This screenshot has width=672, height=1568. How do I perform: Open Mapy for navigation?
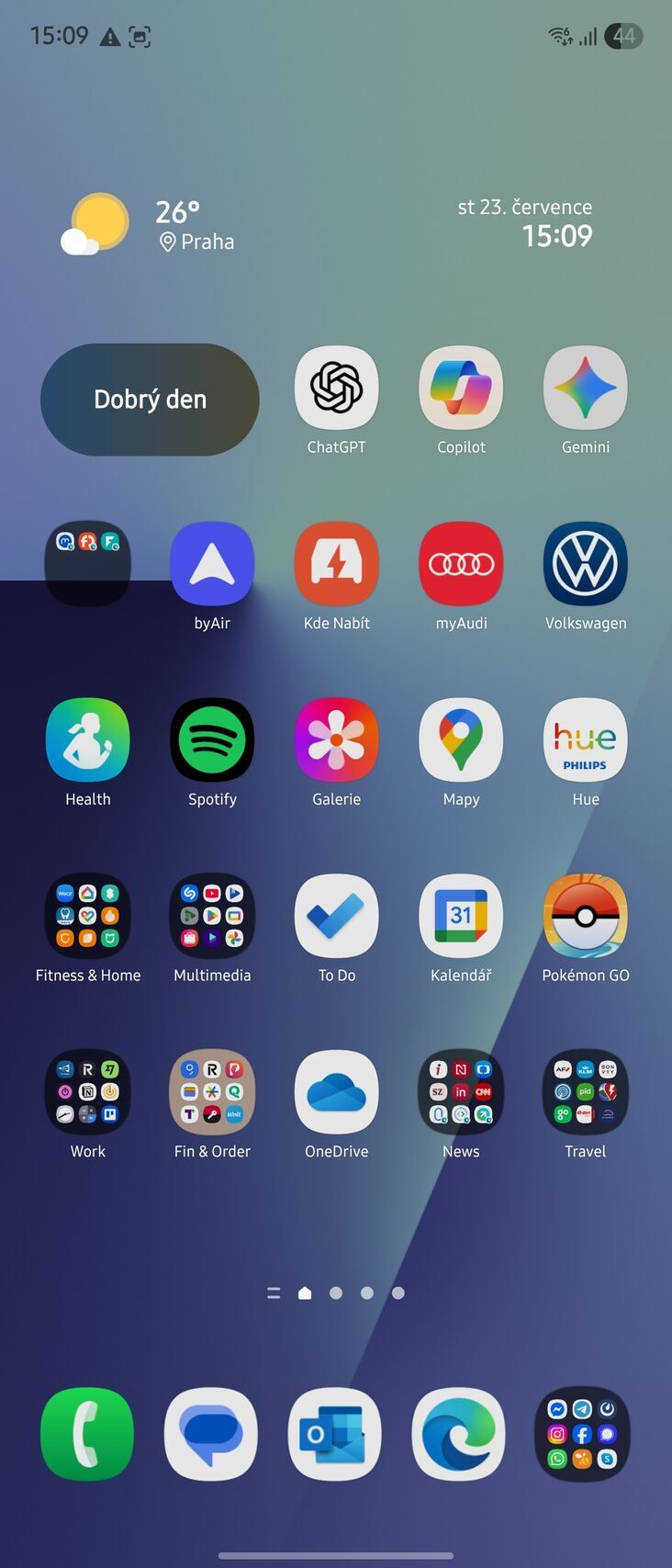point(461,739)
